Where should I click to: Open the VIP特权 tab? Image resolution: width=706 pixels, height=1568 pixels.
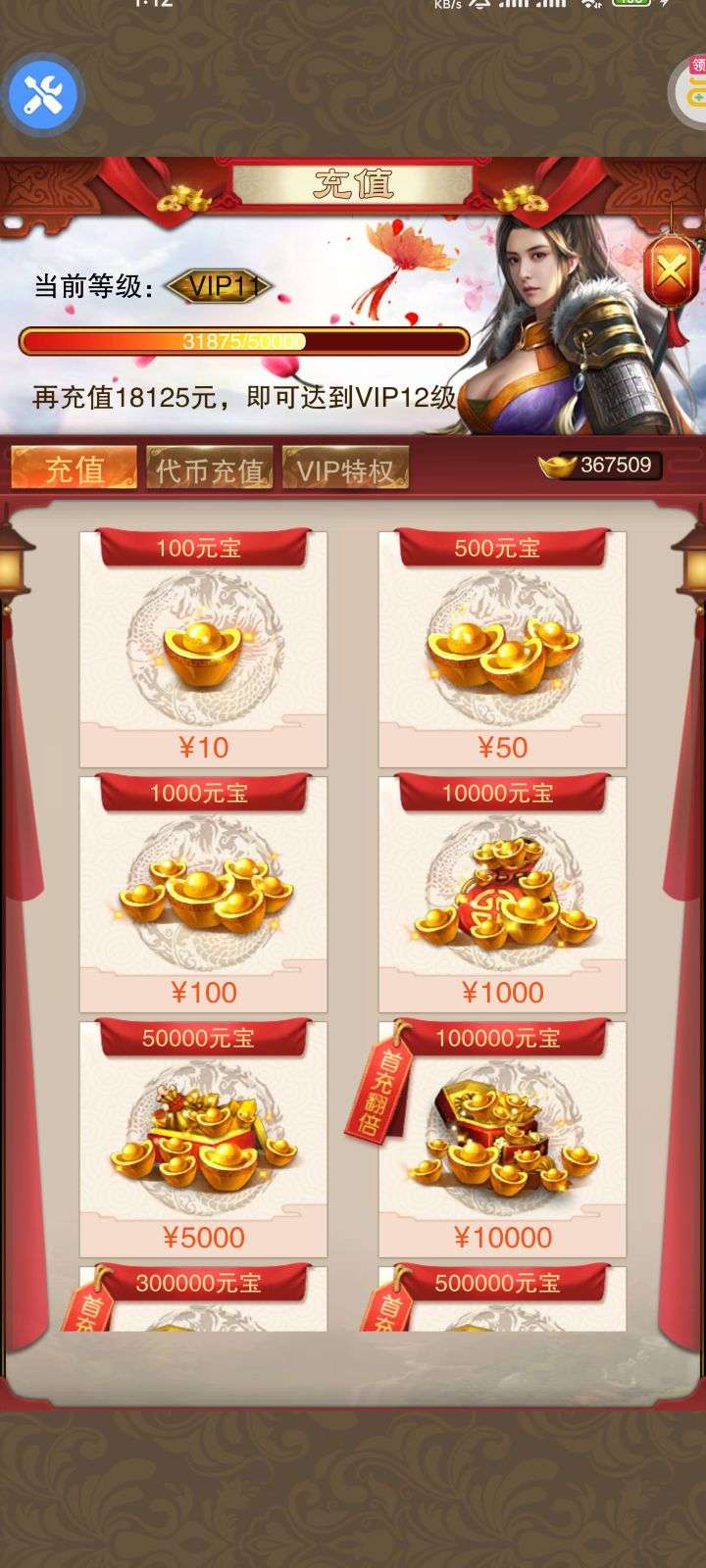tap(345, 469)
